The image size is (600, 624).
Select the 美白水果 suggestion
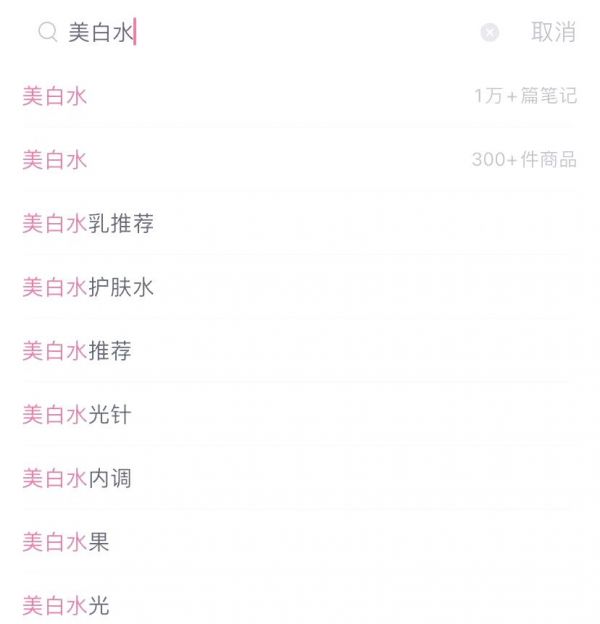pyautogui.click(x=66, y=542)
